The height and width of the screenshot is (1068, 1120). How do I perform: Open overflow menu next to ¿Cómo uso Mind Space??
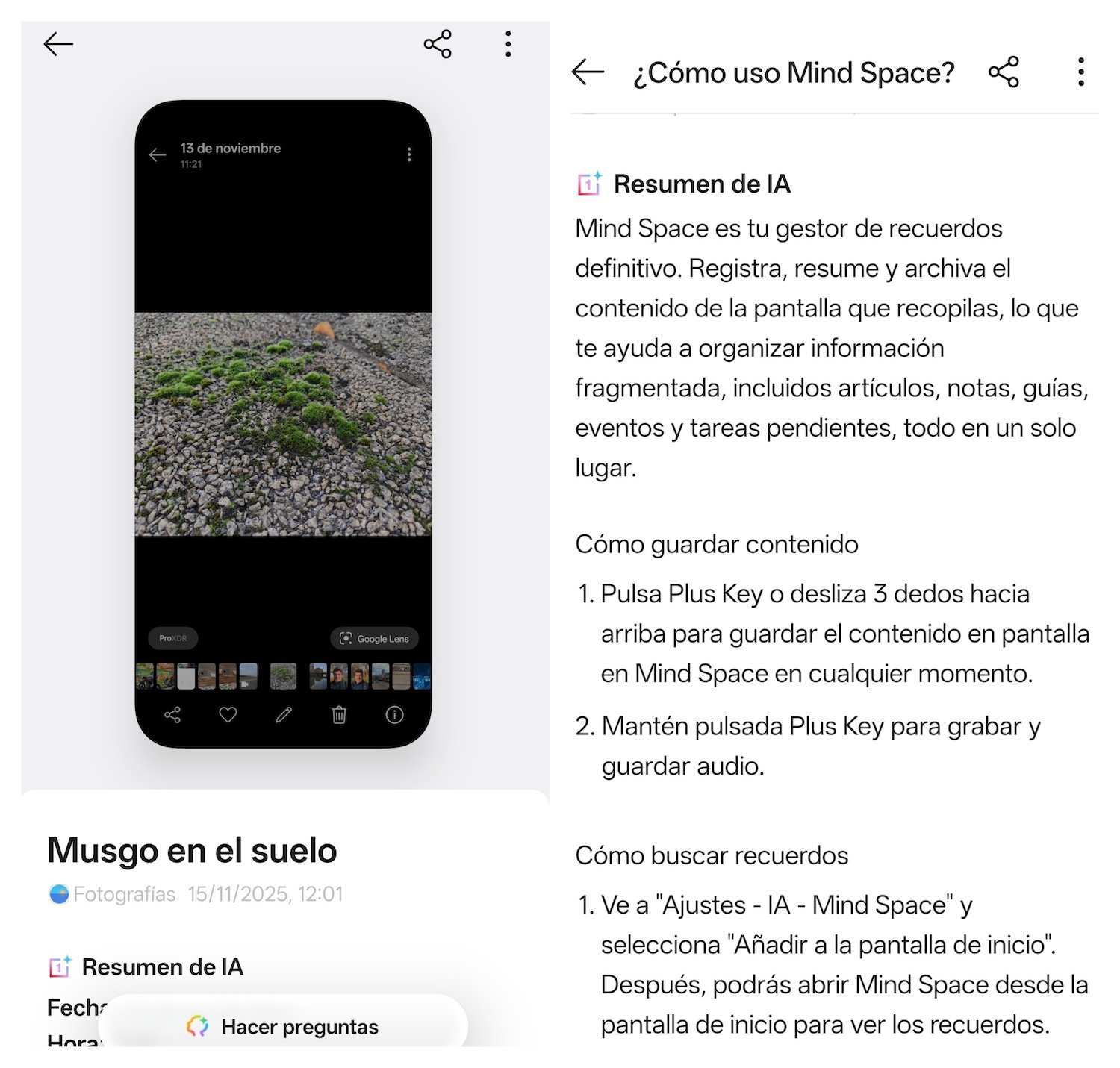click(1080, 72)
